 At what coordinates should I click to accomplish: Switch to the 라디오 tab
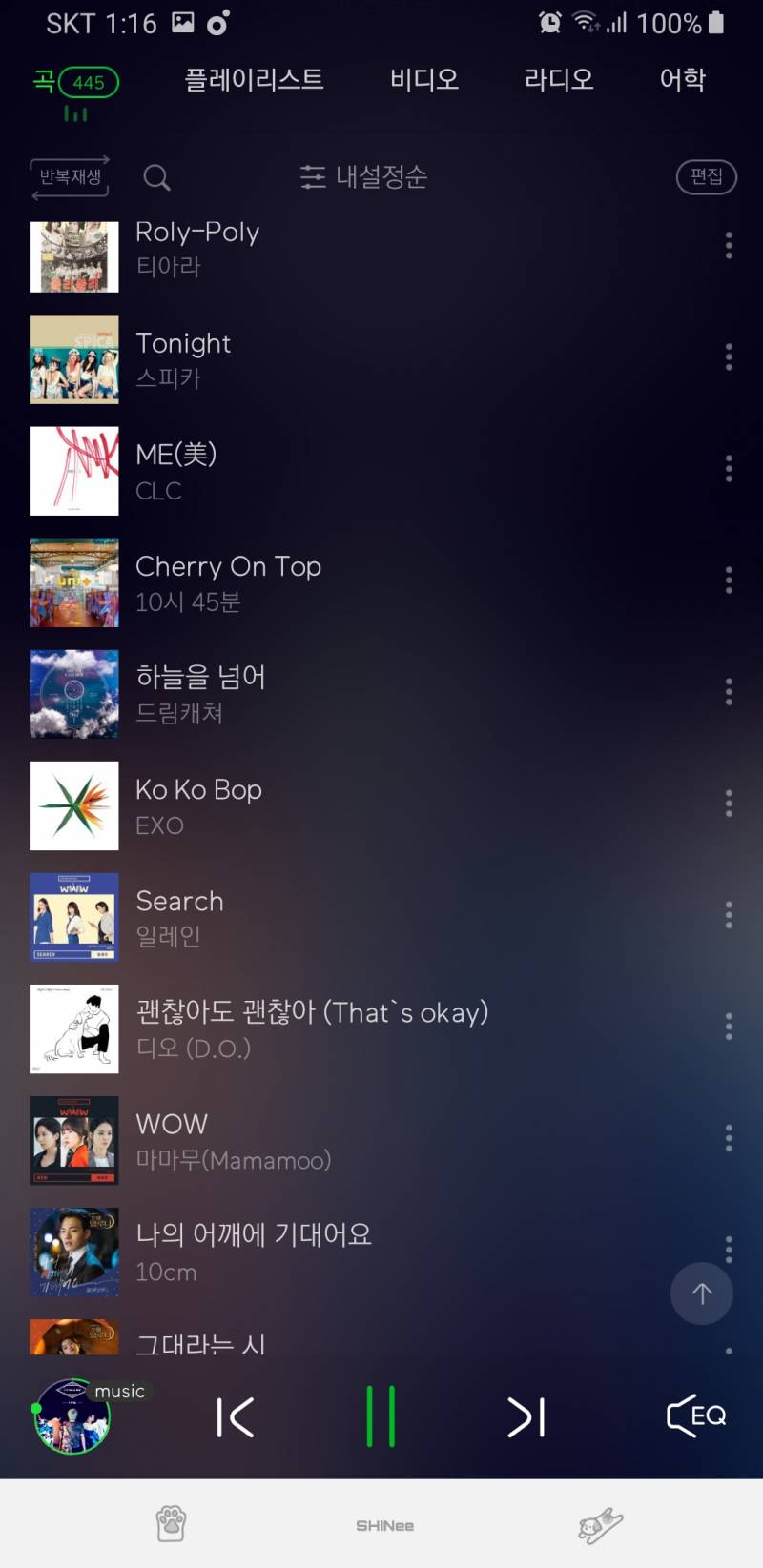coord(559,79)
